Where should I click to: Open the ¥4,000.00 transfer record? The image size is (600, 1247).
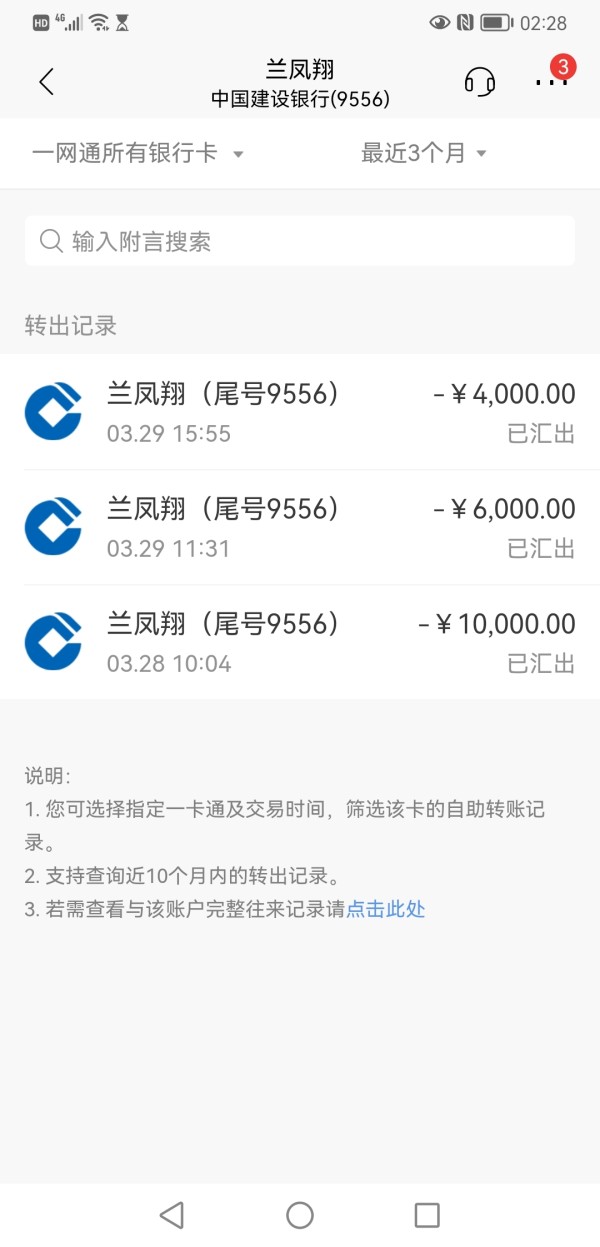300,412
